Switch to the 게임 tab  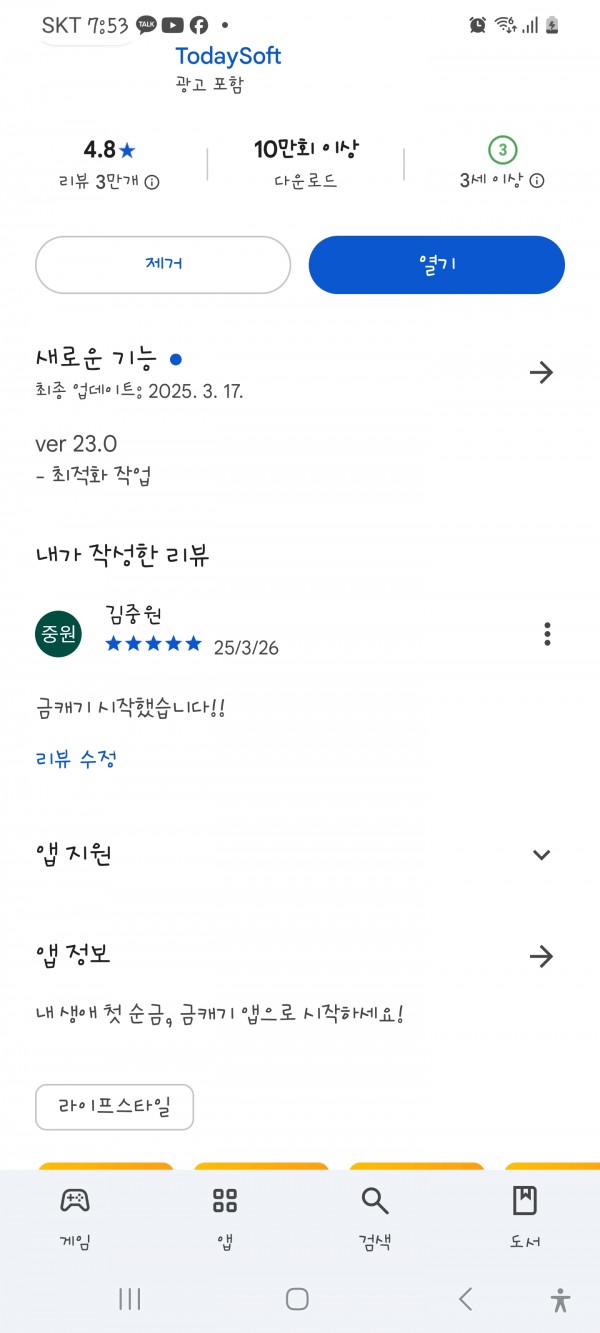(75, 1218)
